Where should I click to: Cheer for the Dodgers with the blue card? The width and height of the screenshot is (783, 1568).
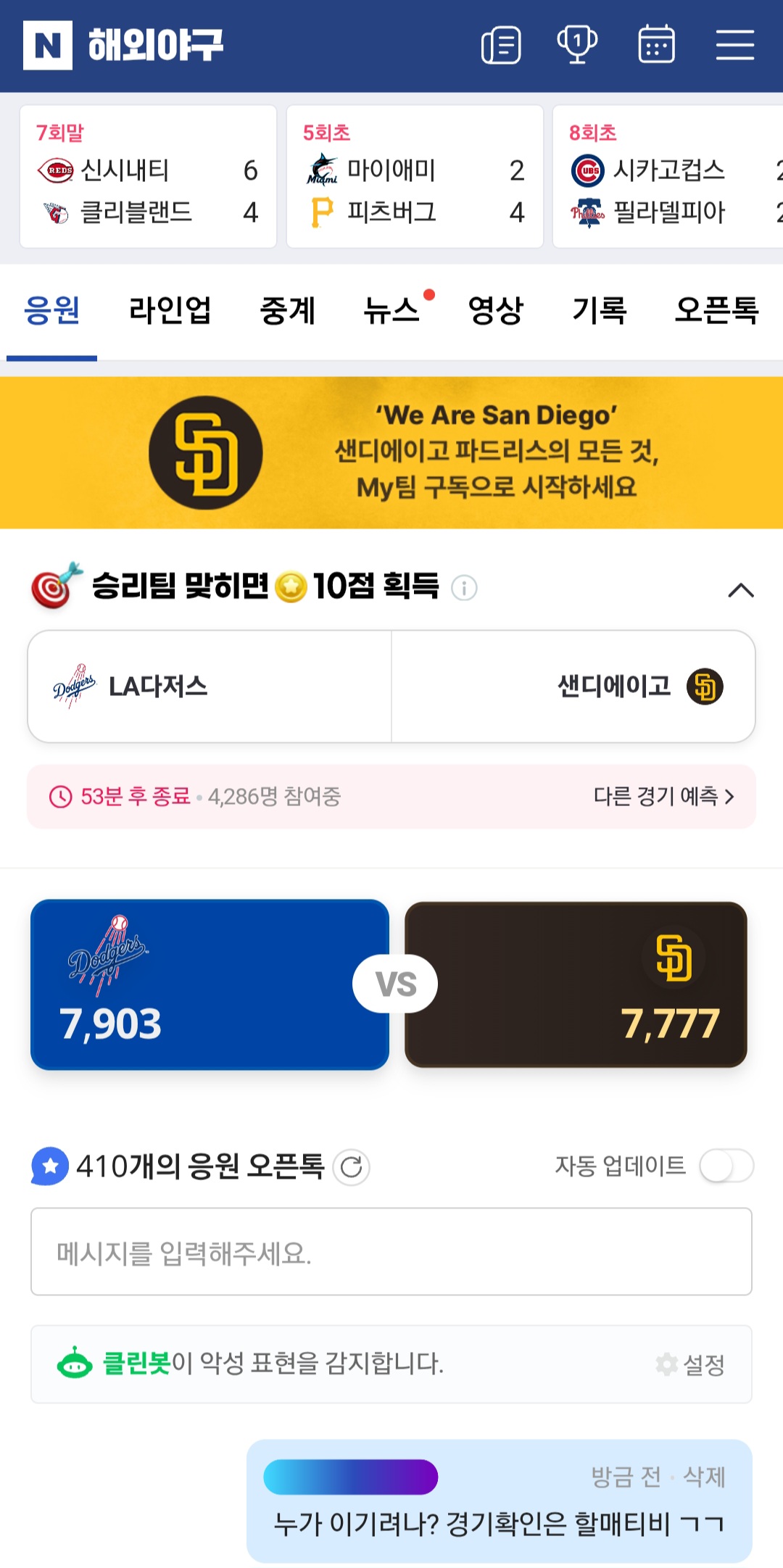210,984
